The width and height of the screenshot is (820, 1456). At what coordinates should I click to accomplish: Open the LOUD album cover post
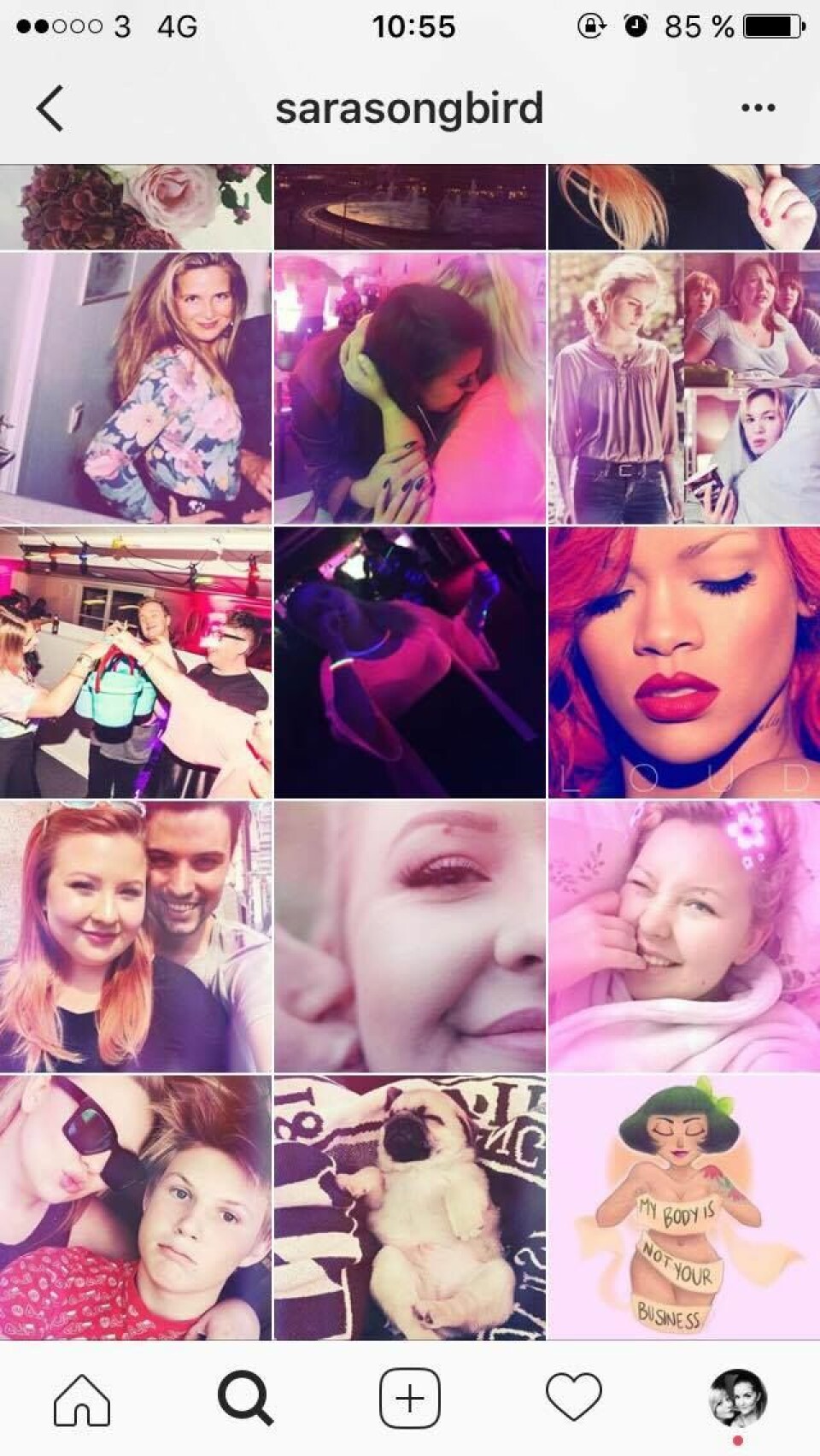click(684, 662)
